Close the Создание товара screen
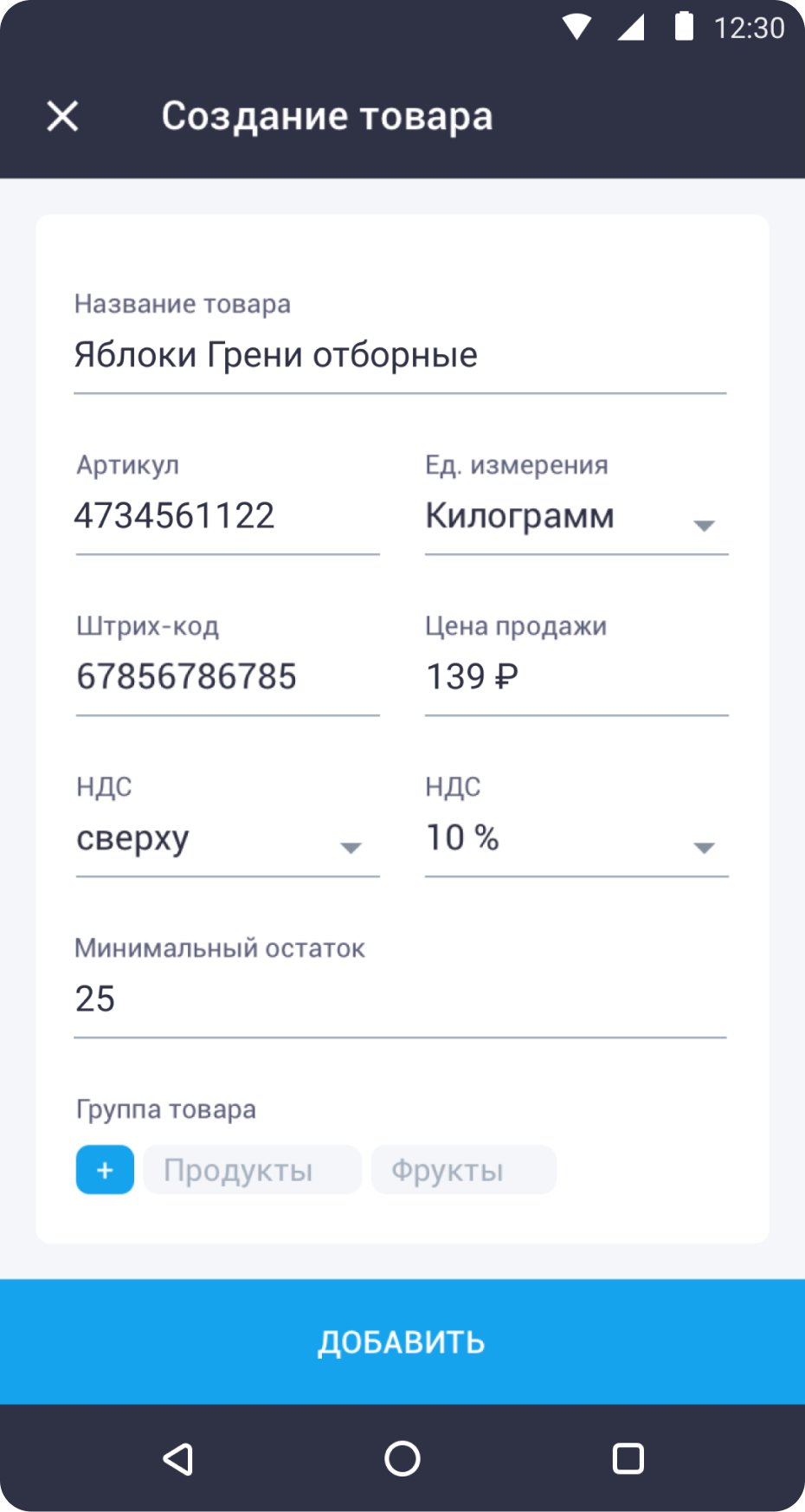Screen dimensions: 805x1512 point(62,116)
